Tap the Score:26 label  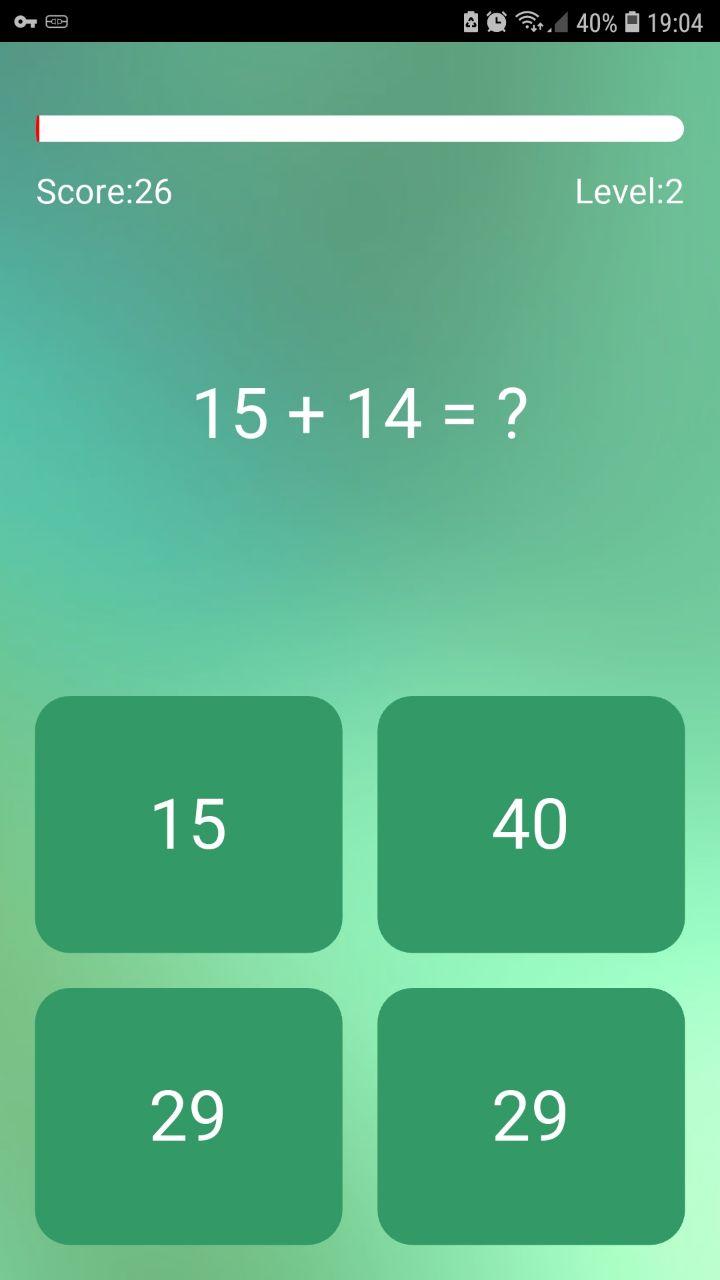[x=103, y=192]
